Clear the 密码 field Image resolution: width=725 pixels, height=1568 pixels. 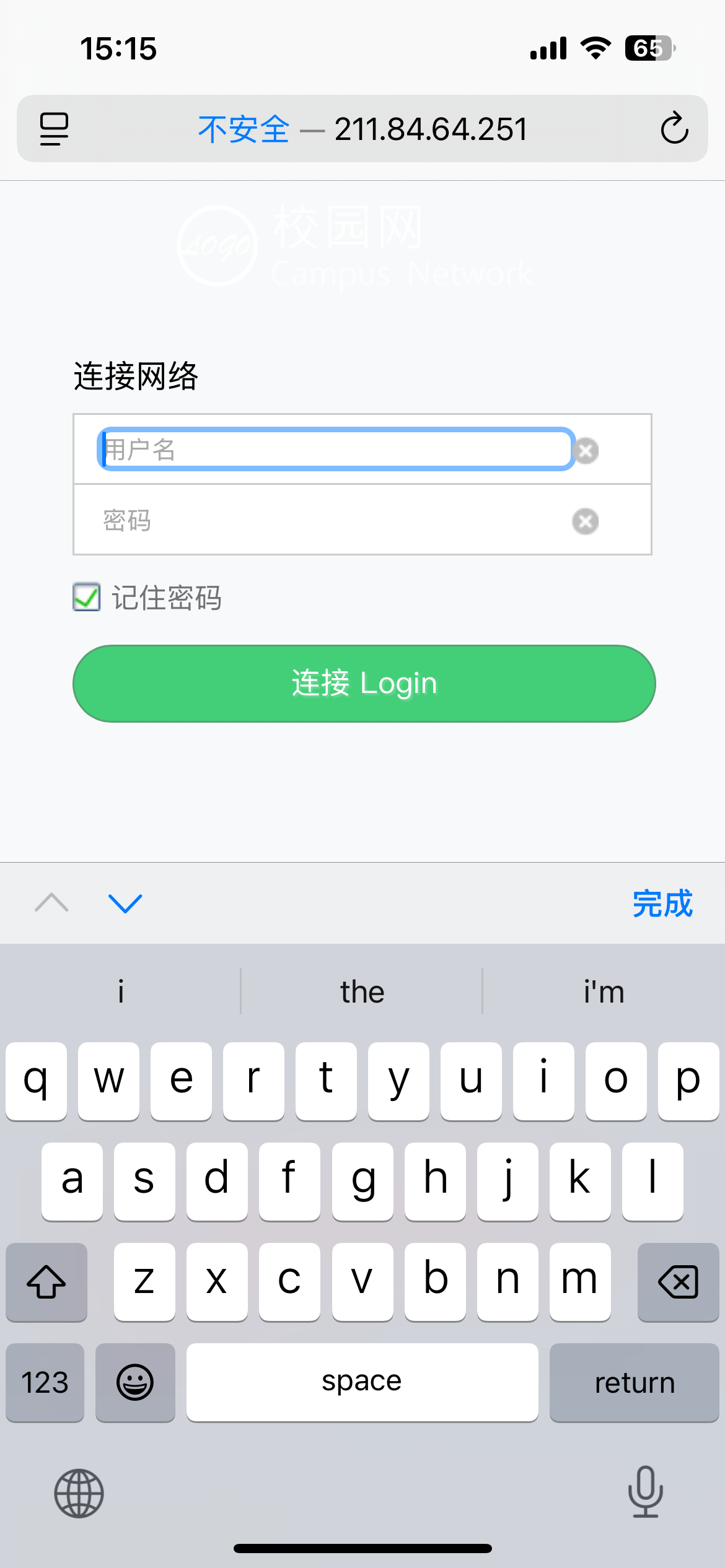tap(586, 521)
